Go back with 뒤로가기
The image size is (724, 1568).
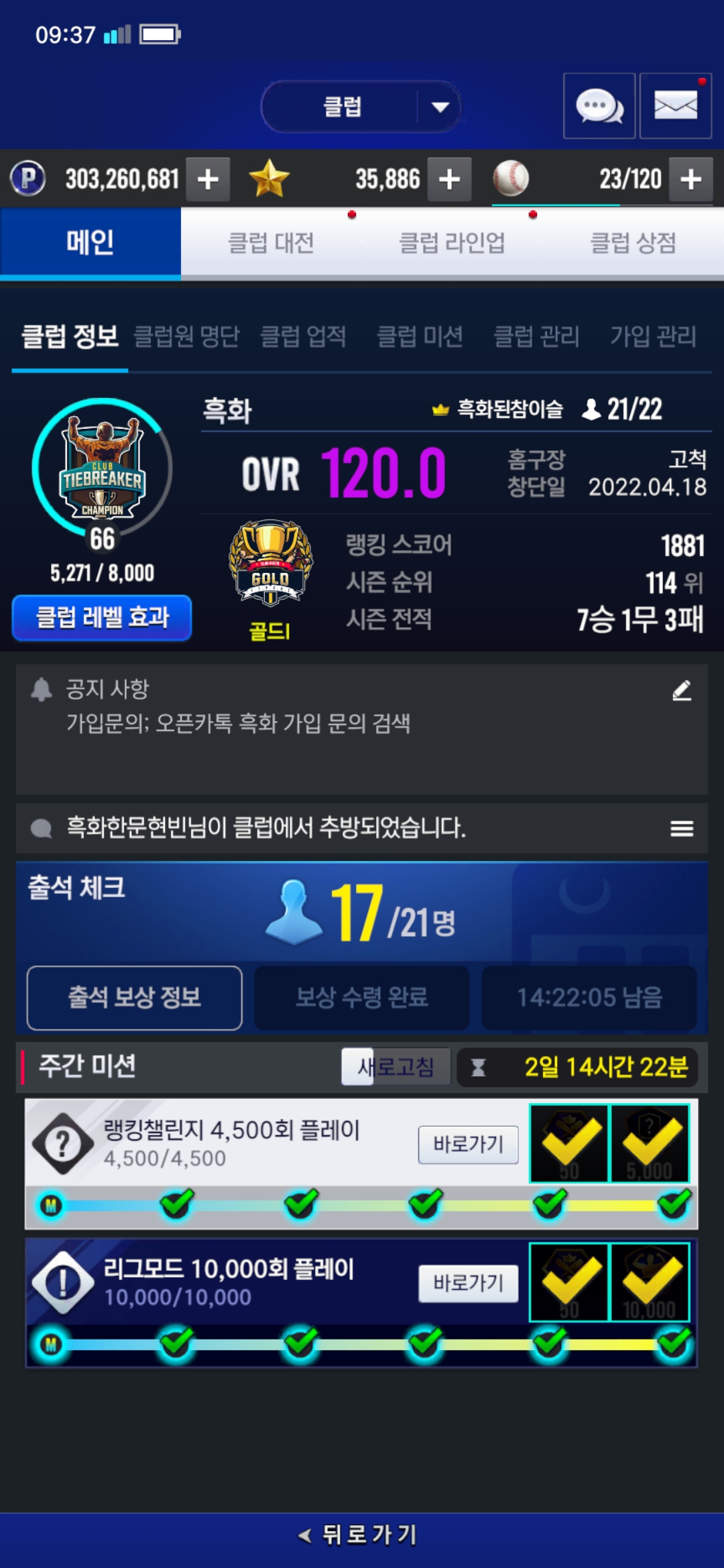(x=361, y=1534)
